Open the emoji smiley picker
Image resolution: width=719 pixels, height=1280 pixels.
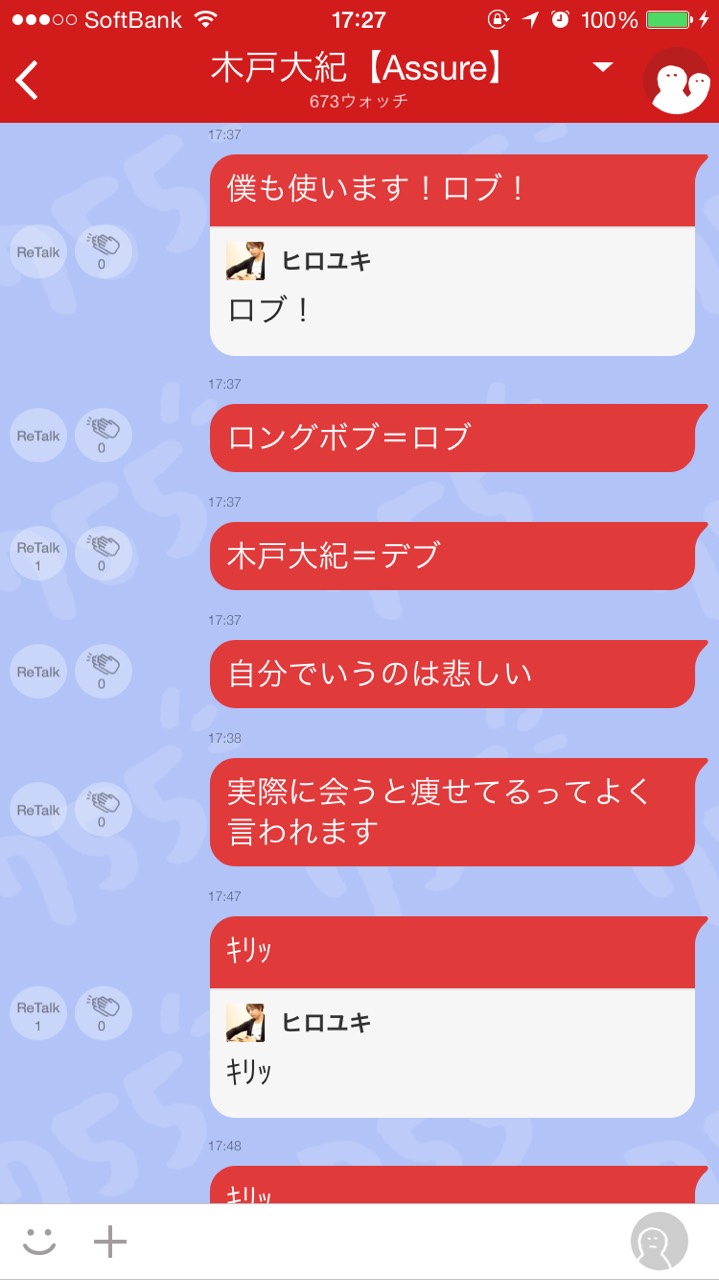click(39, 1242)
